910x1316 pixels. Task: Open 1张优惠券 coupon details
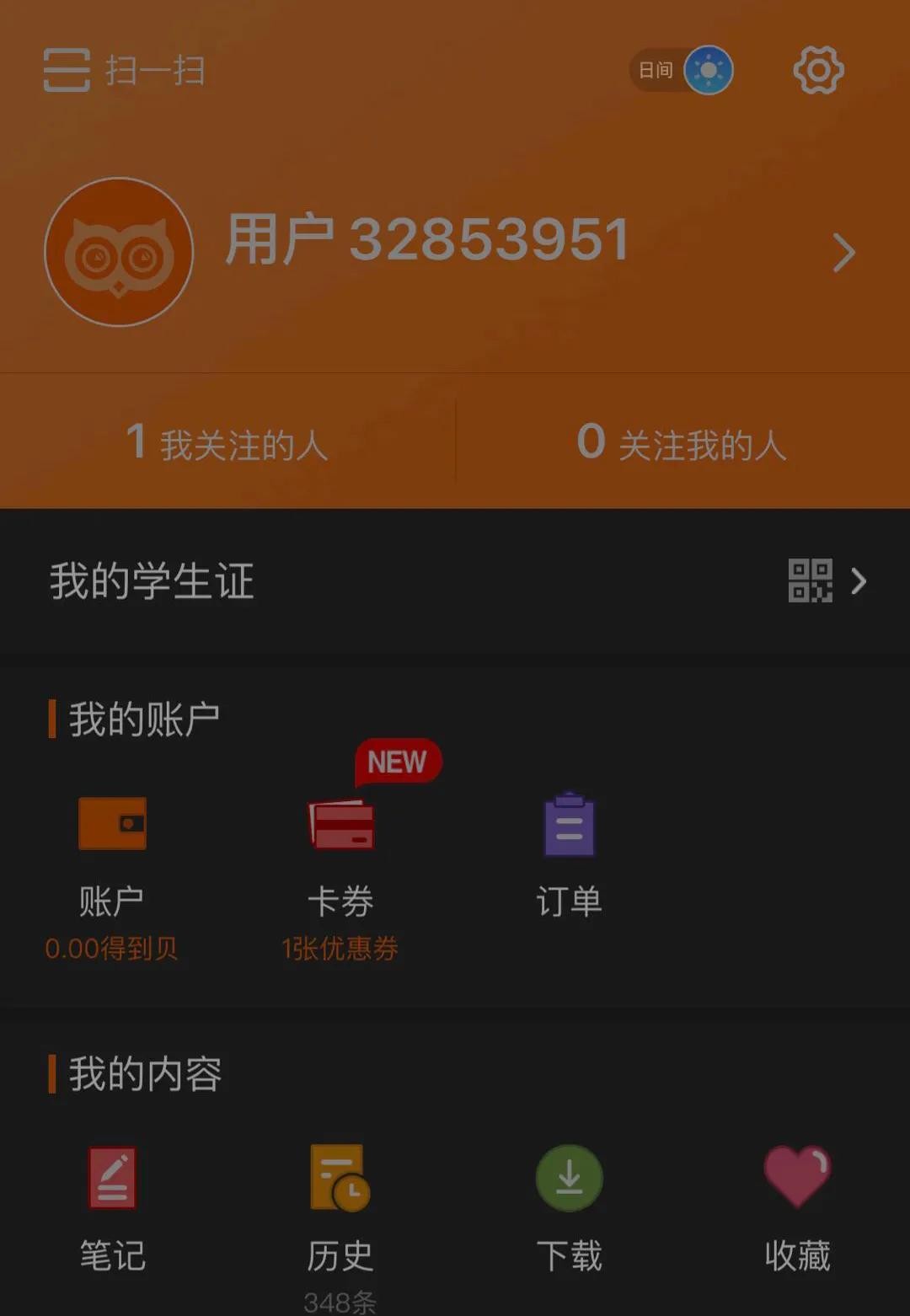click(341, 949)
